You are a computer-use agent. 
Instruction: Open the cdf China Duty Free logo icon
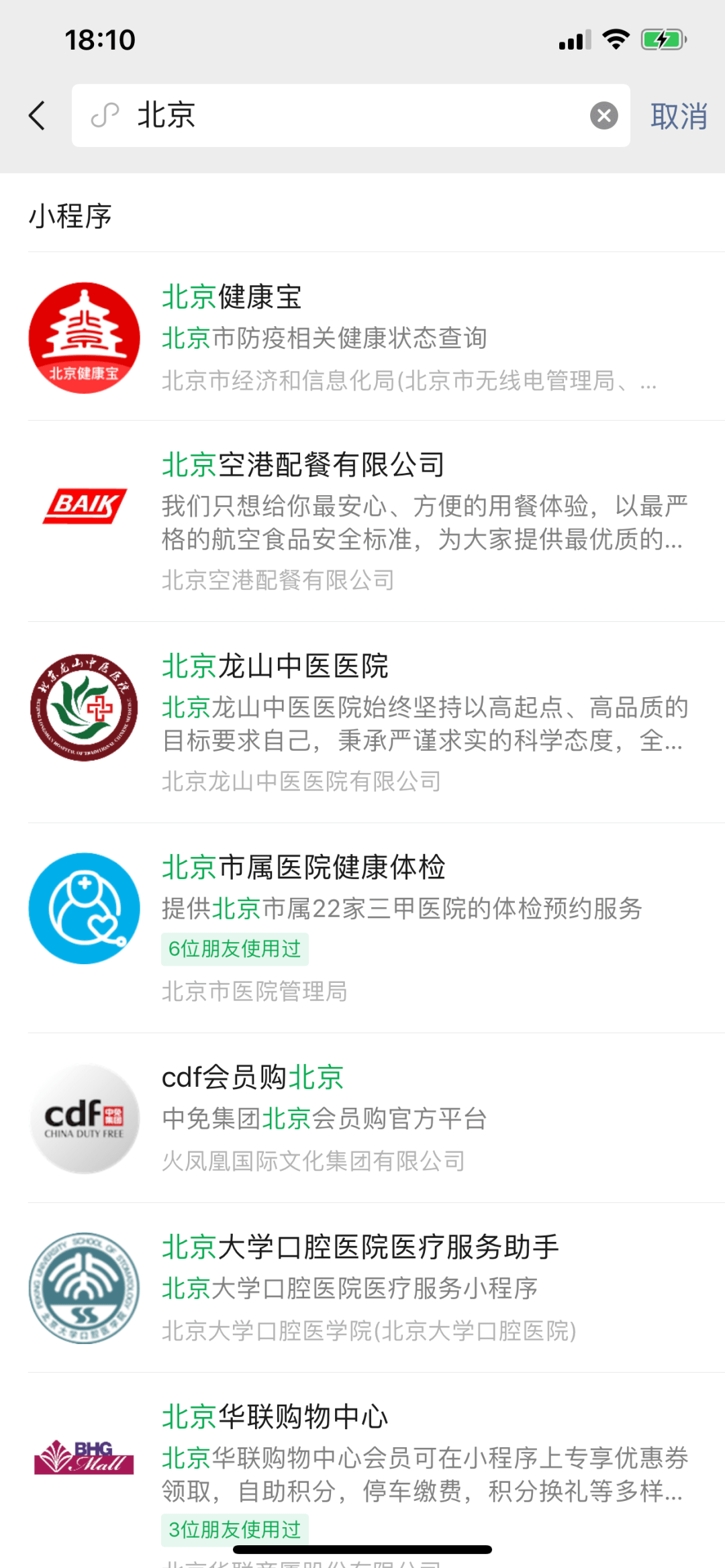[83, 1117]
